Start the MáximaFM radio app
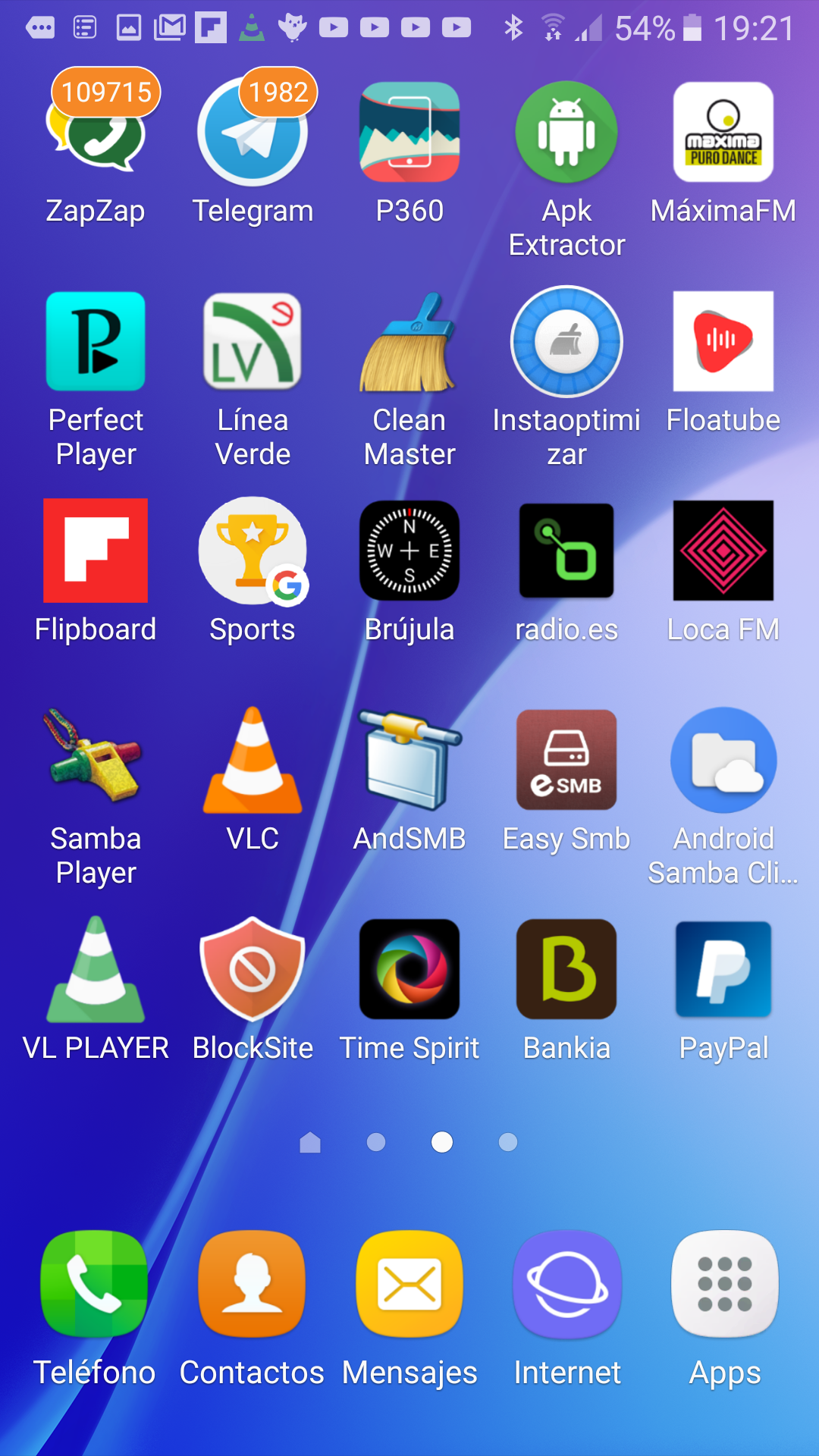 (723, 133)
